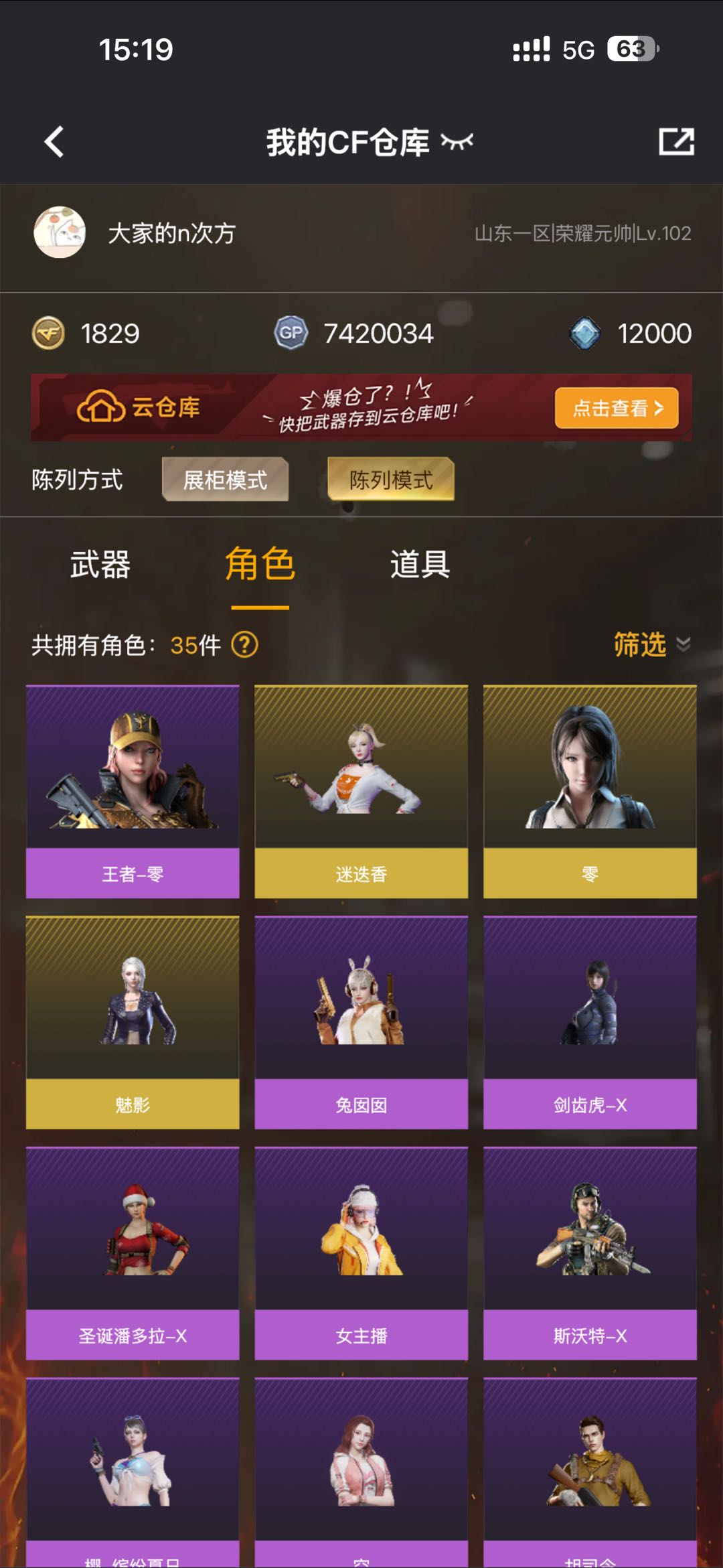View the 斯沃特-X character
The width and height of the screenshot is (723, 1568).
point(590,1253)
